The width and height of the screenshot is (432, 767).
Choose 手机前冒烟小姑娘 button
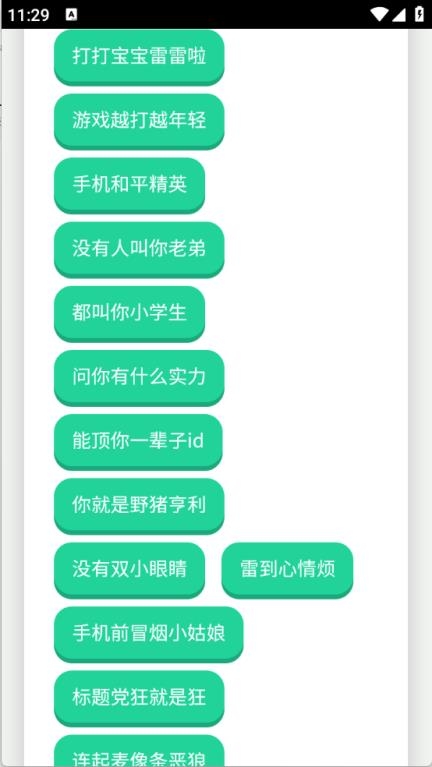(149, 633)
